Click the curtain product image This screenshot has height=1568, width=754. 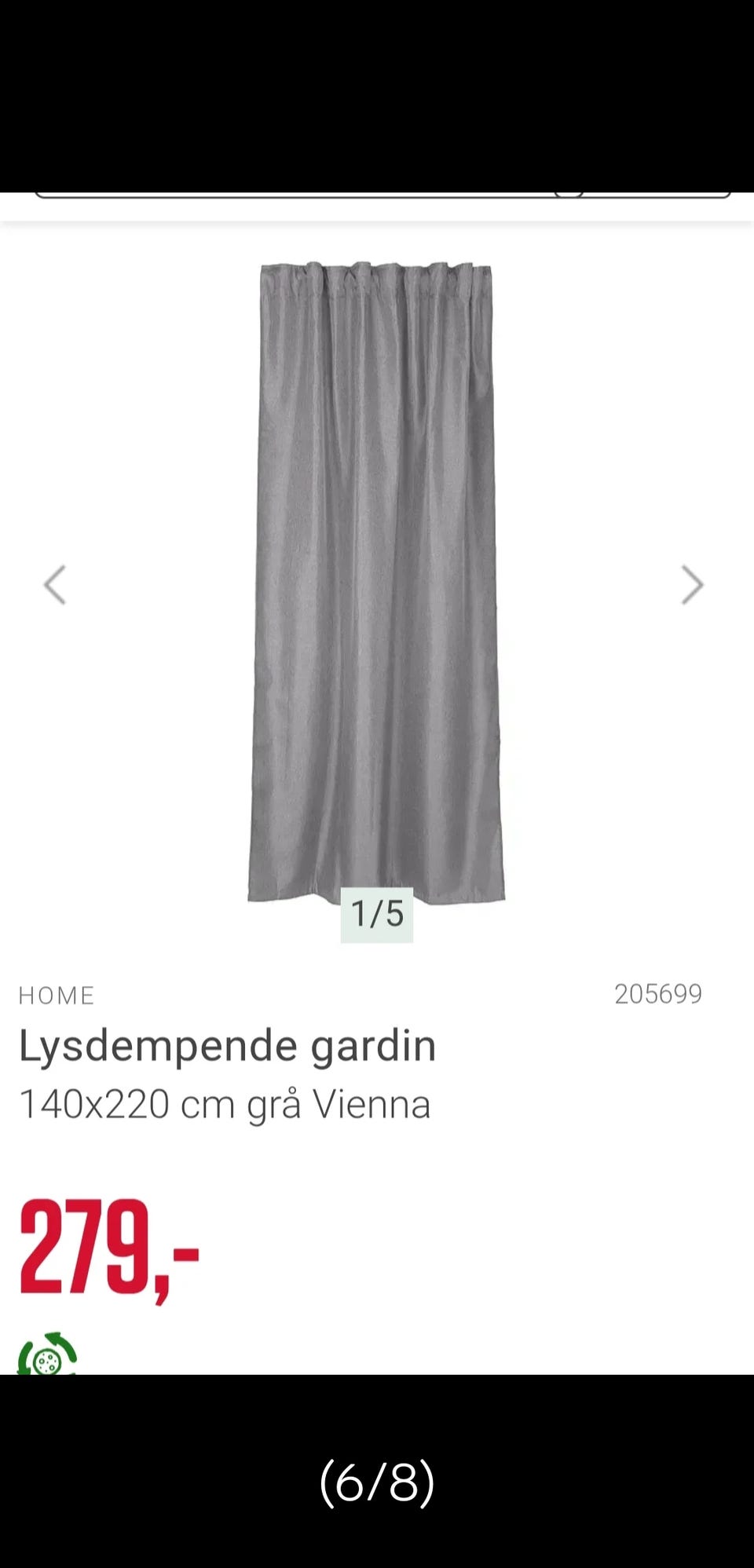tap(377, 581)
